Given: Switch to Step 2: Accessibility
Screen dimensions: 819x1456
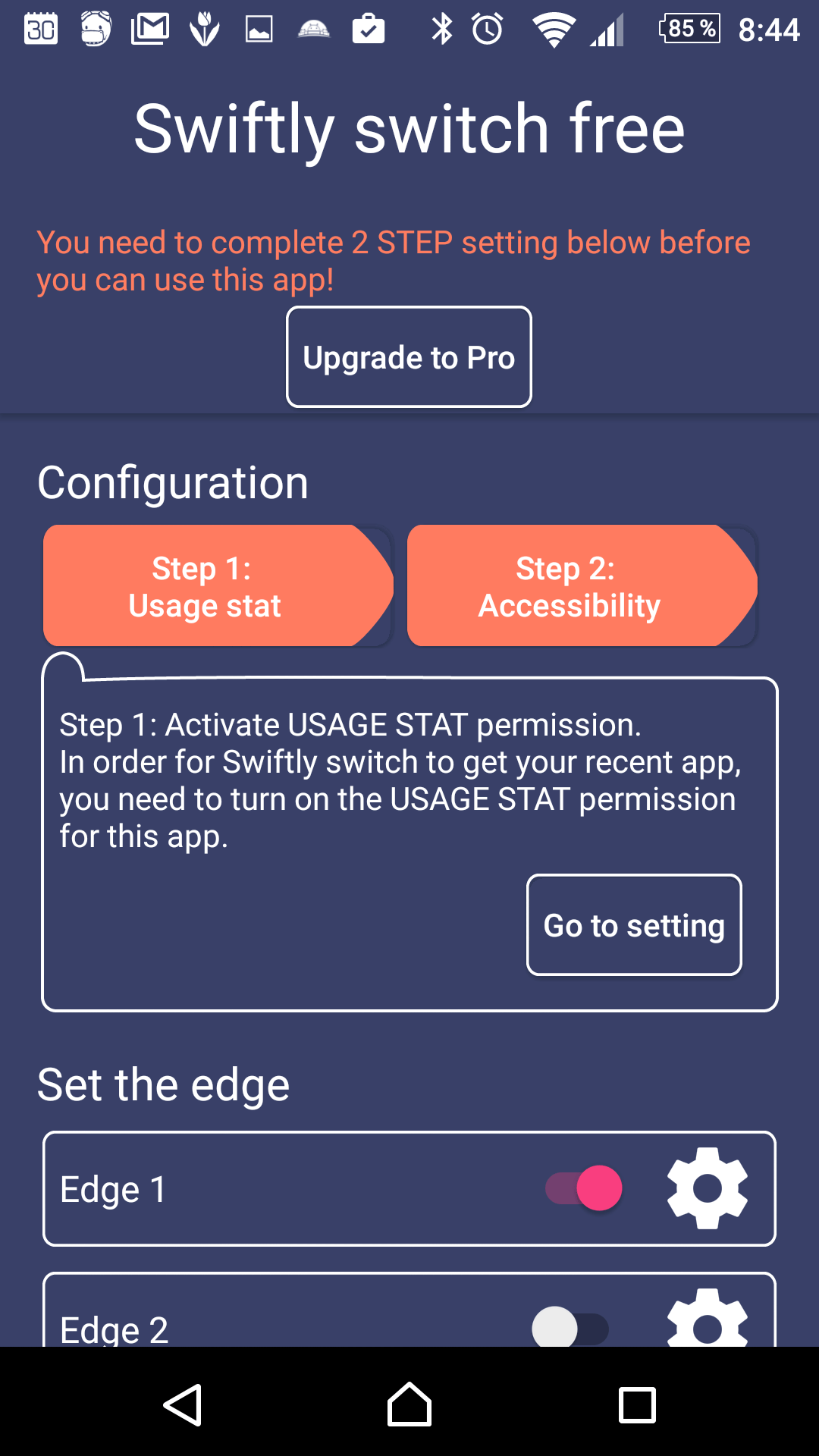Looking at the screenshot, I should coord(582,585).
